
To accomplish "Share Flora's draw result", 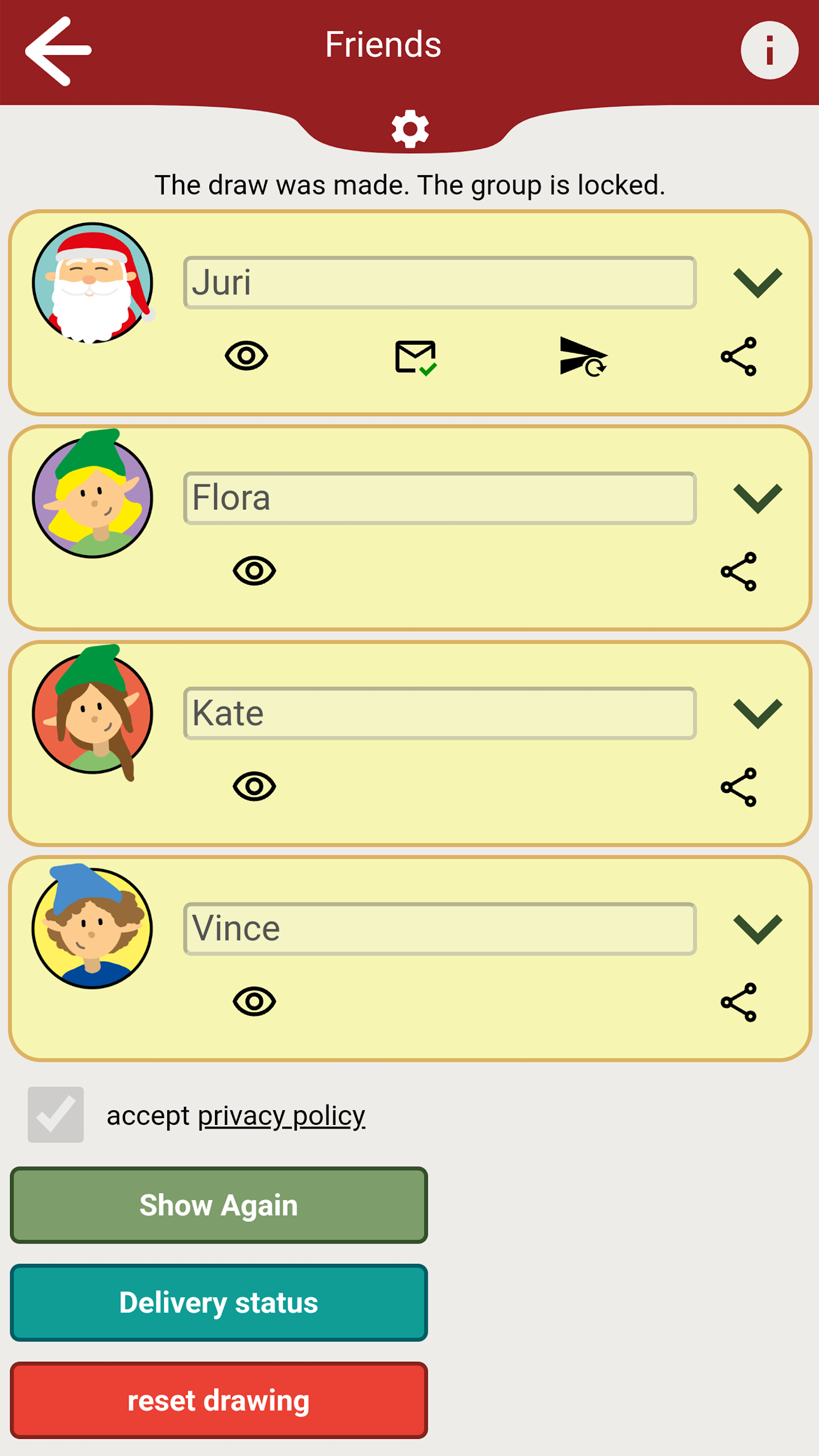I will point(738,572).
